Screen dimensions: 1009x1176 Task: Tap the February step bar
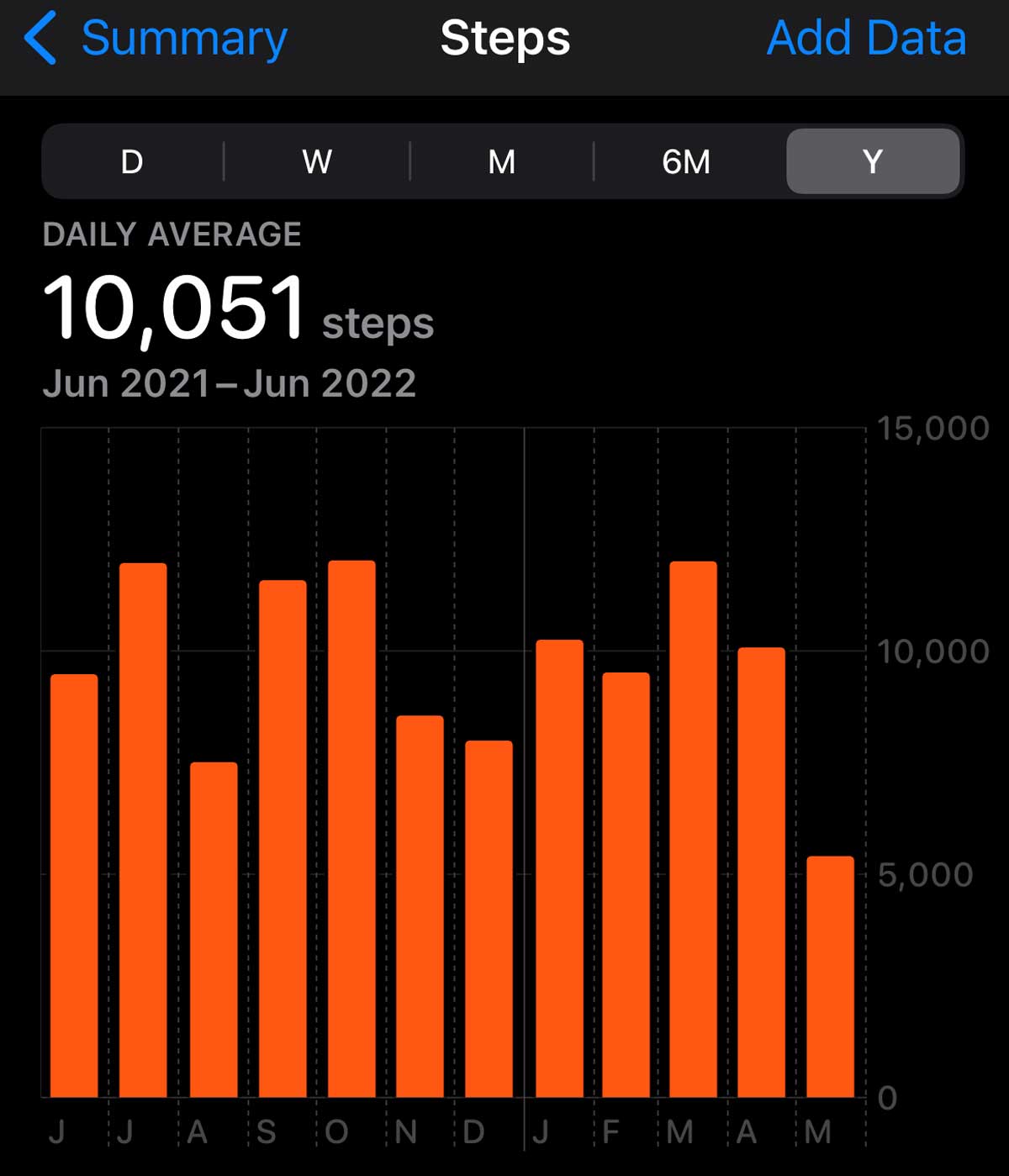(627, 883)
